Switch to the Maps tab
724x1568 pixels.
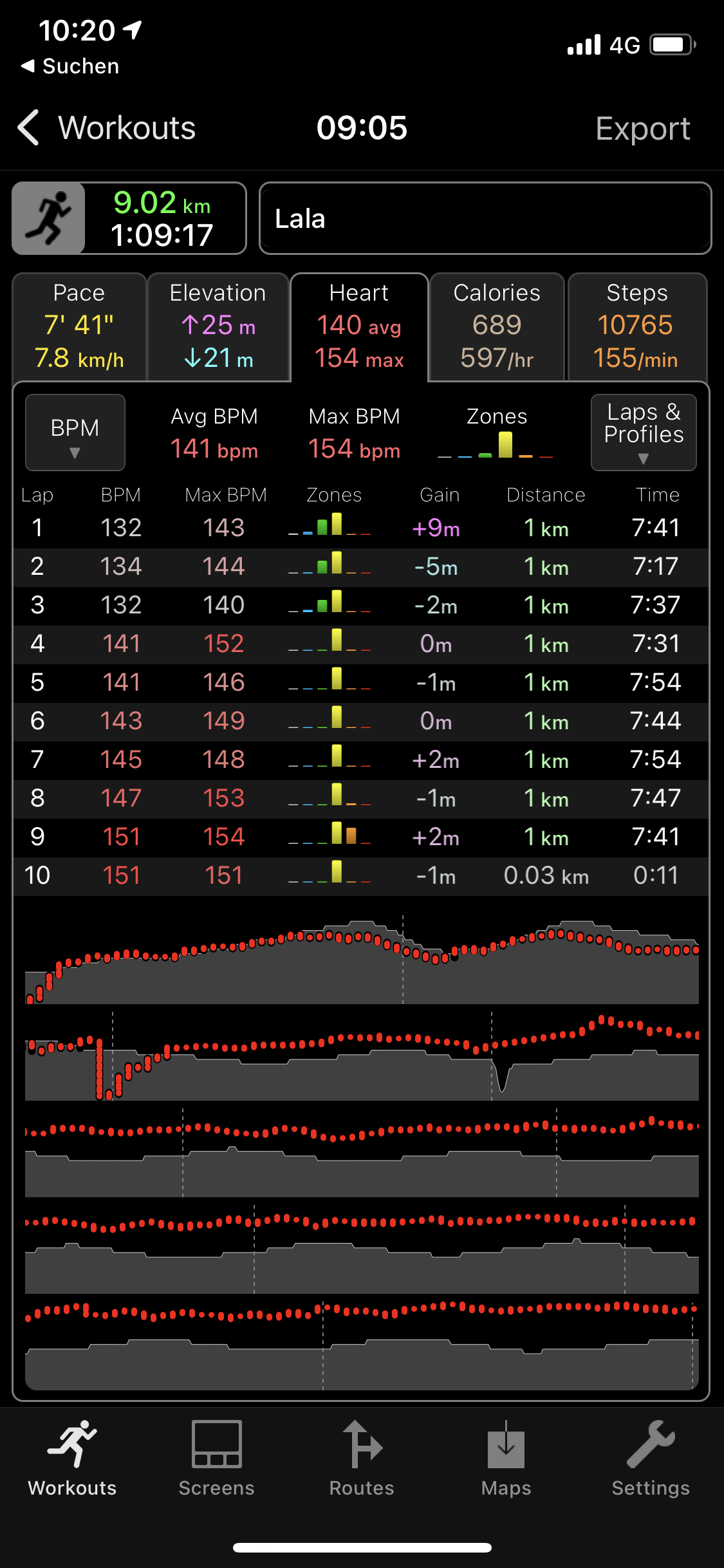click(x=506, y=1459)
